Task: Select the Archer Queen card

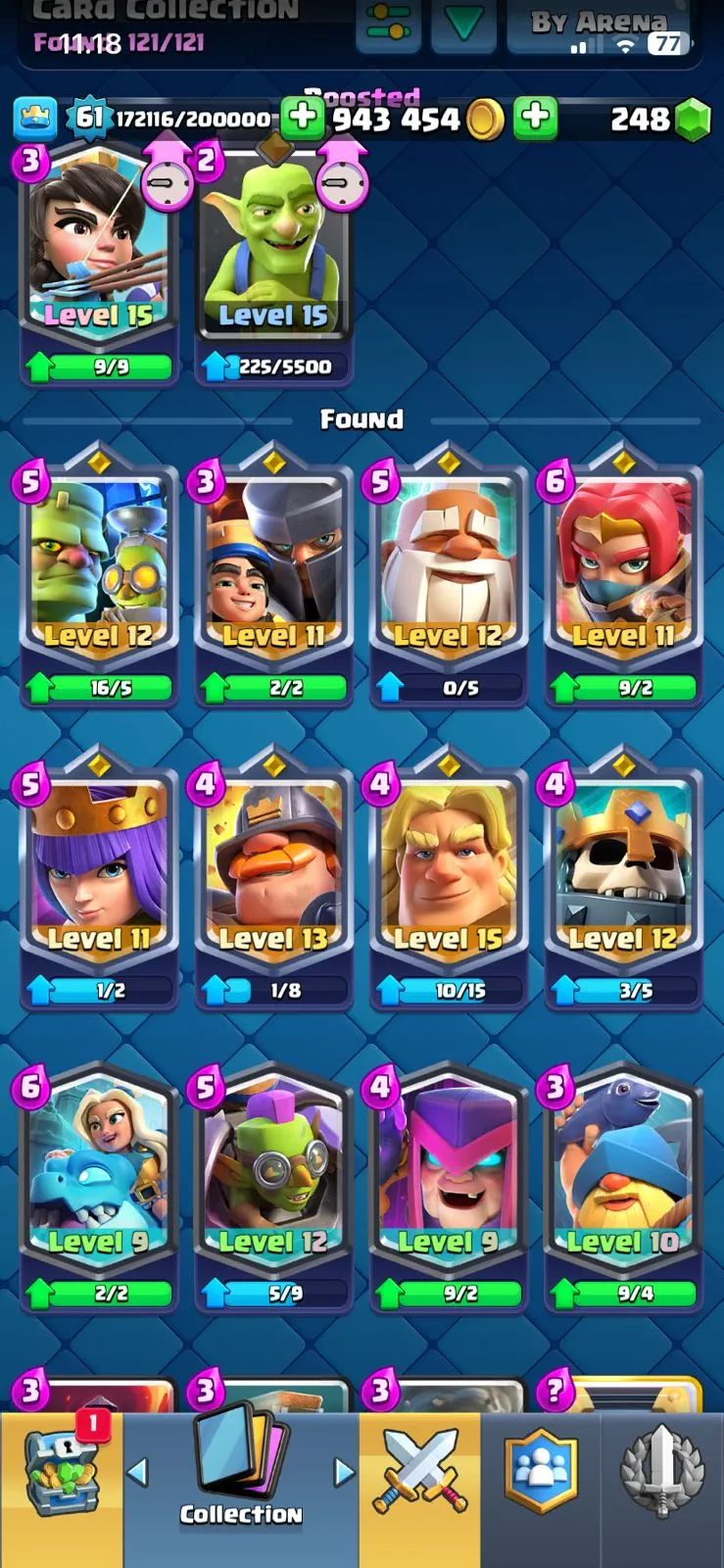Action: coord(98,872)
